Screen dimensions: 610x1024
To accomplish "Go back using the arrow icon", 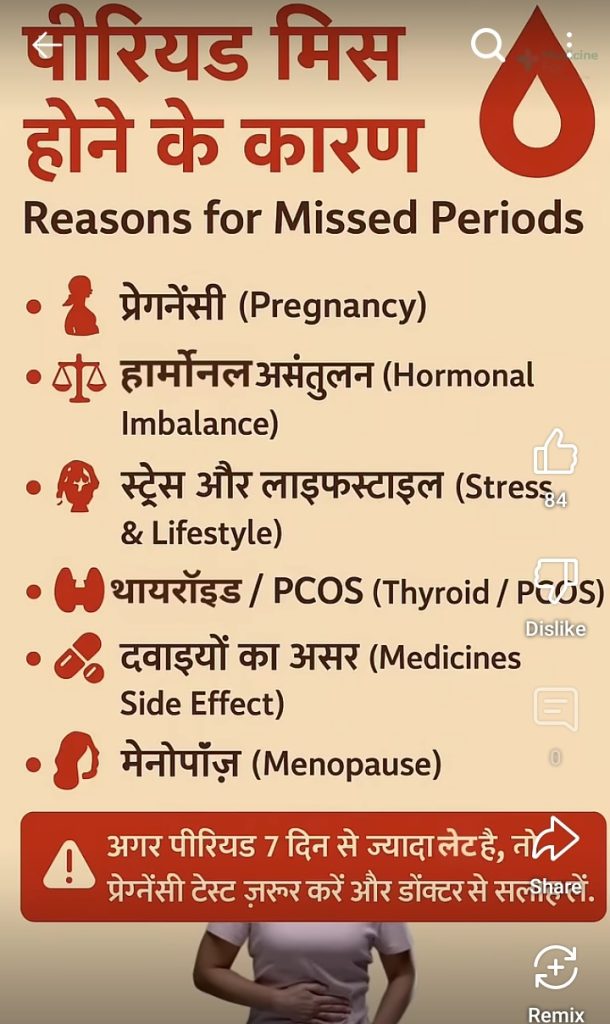I will pos(46,45).
